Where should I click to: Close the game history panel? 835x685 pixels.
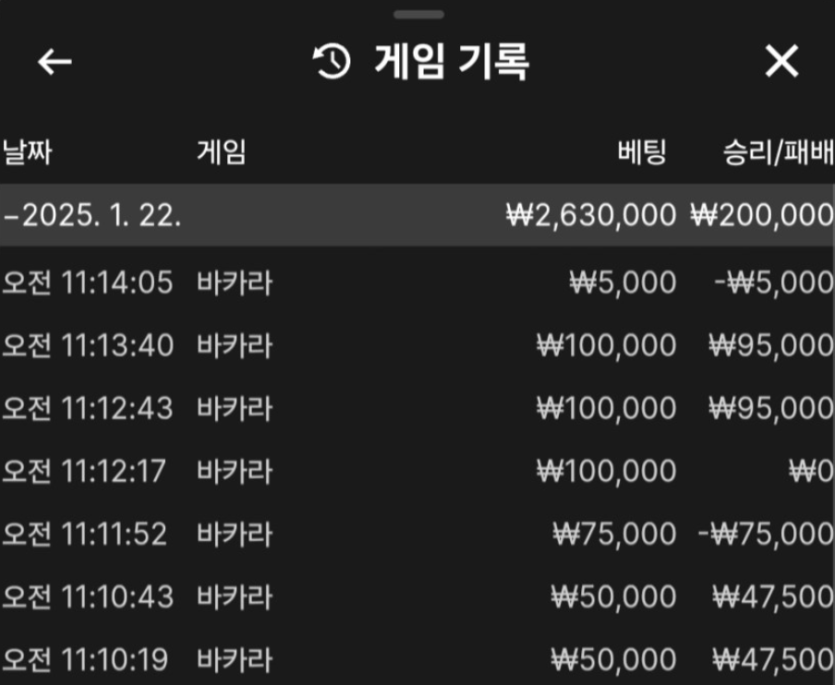tap(781, 62)
